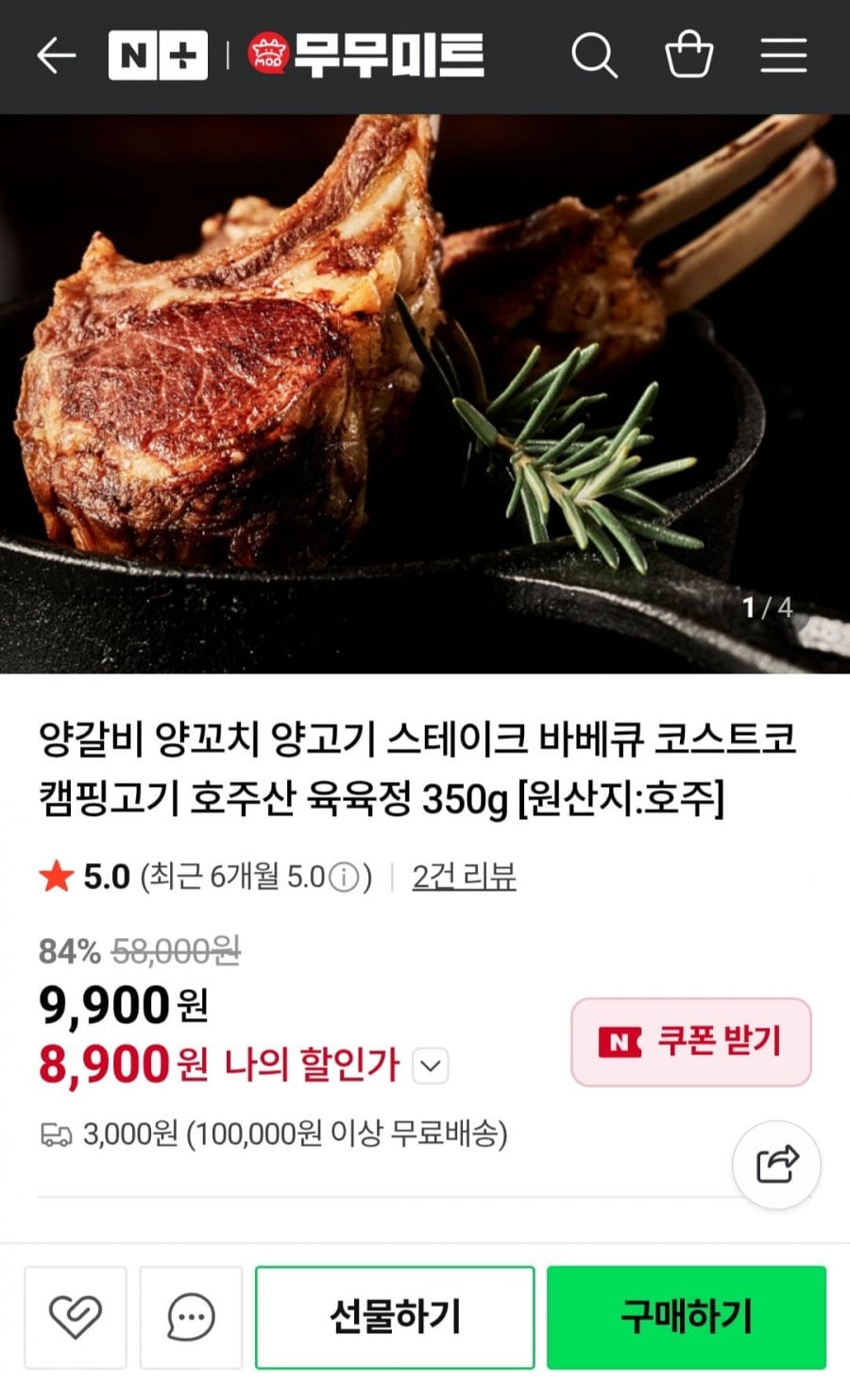
Task: Open the 무무미트 store page
Action: coord(366,57)
